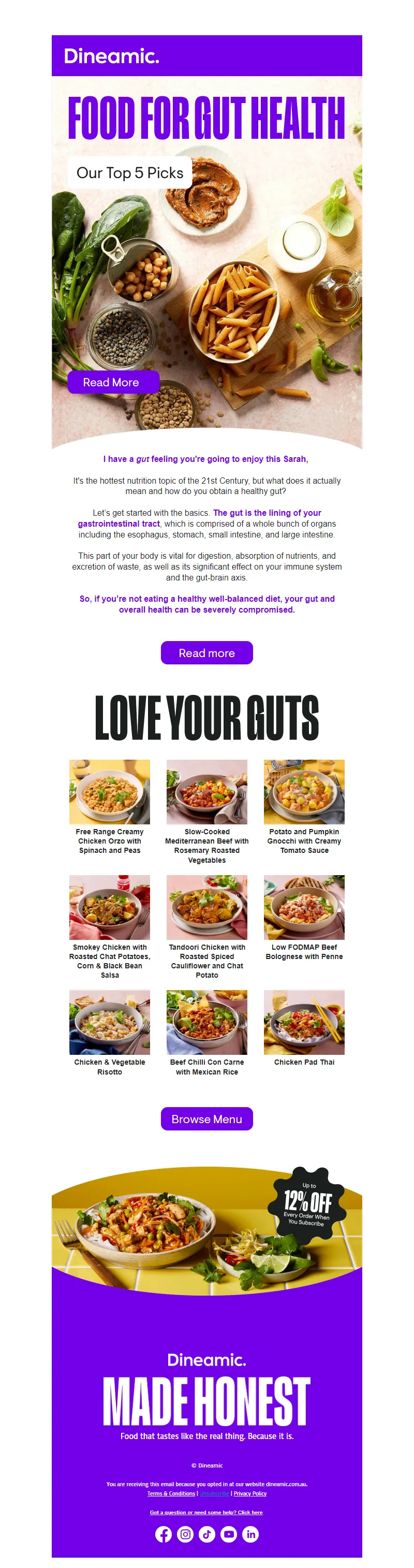
Task: Tap the Unsubscribe link
Action: 215,1493
